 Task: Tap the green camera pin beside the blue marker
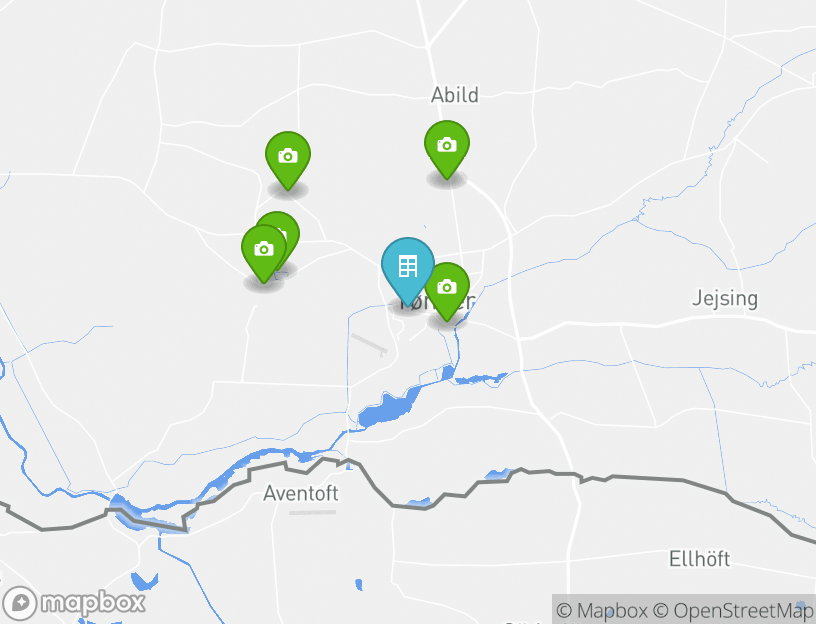pos(449,287)
